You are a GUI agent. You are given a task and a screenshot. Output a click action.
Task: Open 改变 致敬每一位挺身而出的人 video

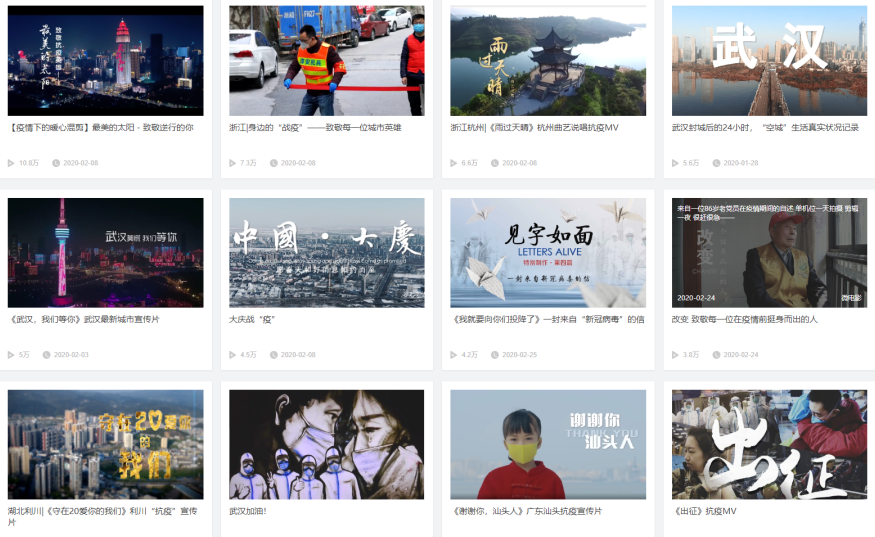(769, 252)
